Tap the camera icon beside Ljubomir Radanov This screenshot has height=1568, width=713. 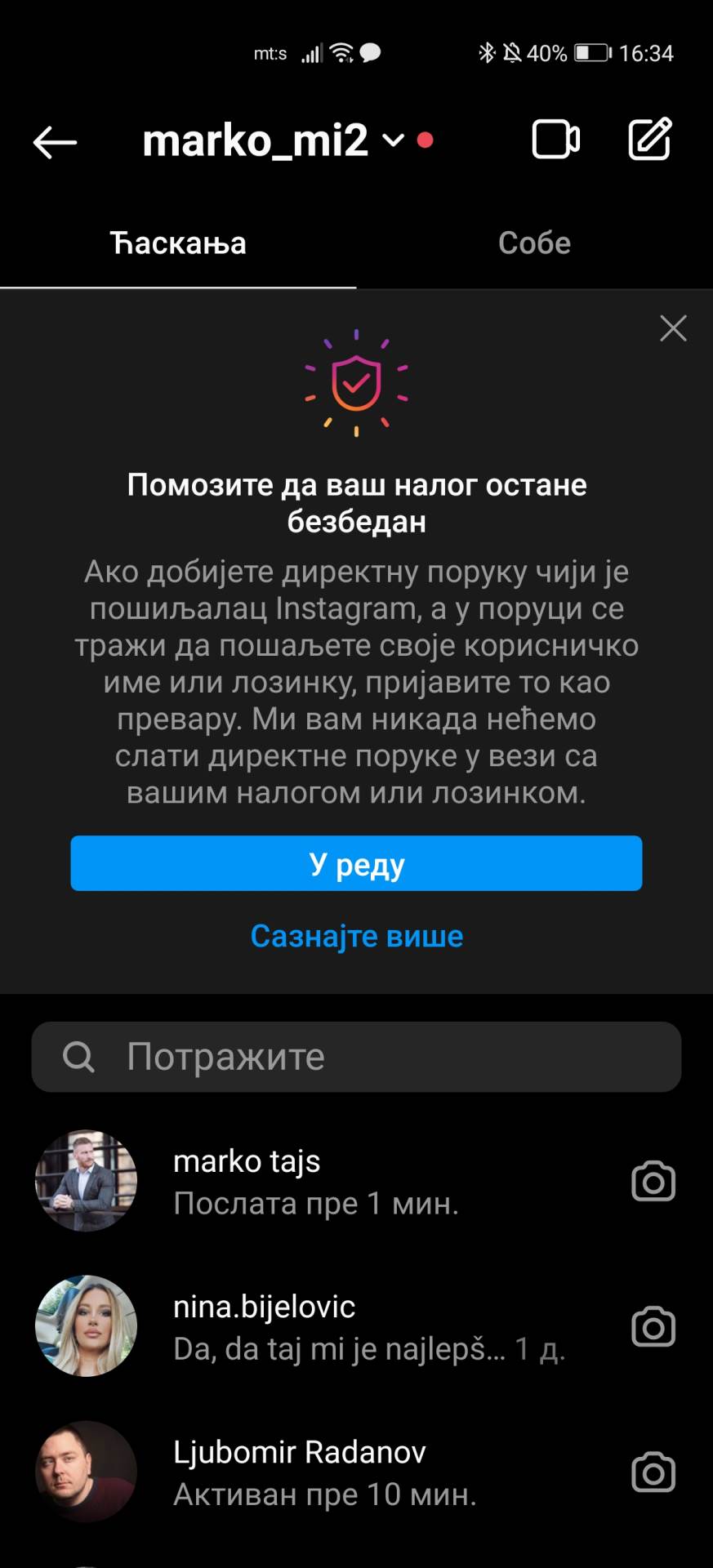(x=652, y=1473)
